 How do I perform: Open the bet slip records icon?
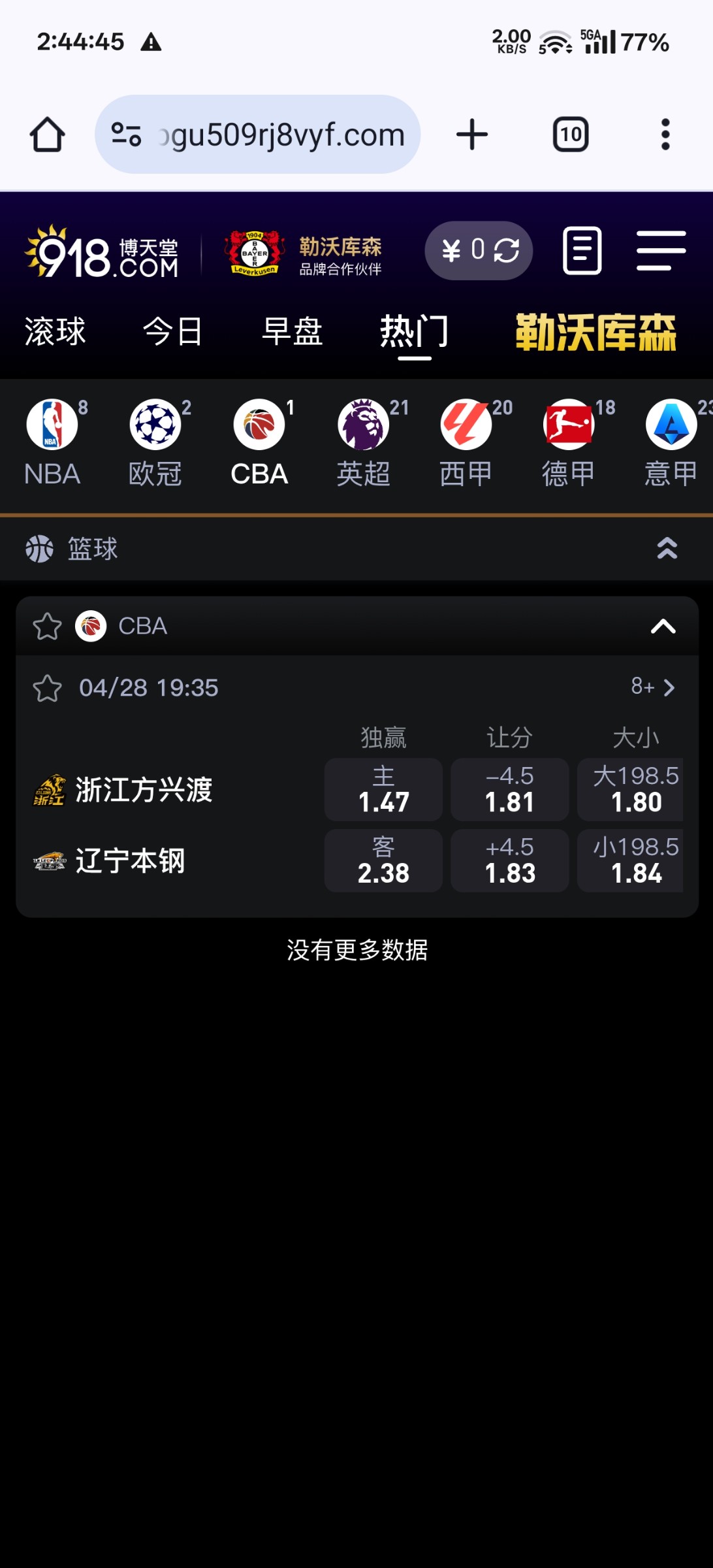pyautogui.click(x=582, y=250)
